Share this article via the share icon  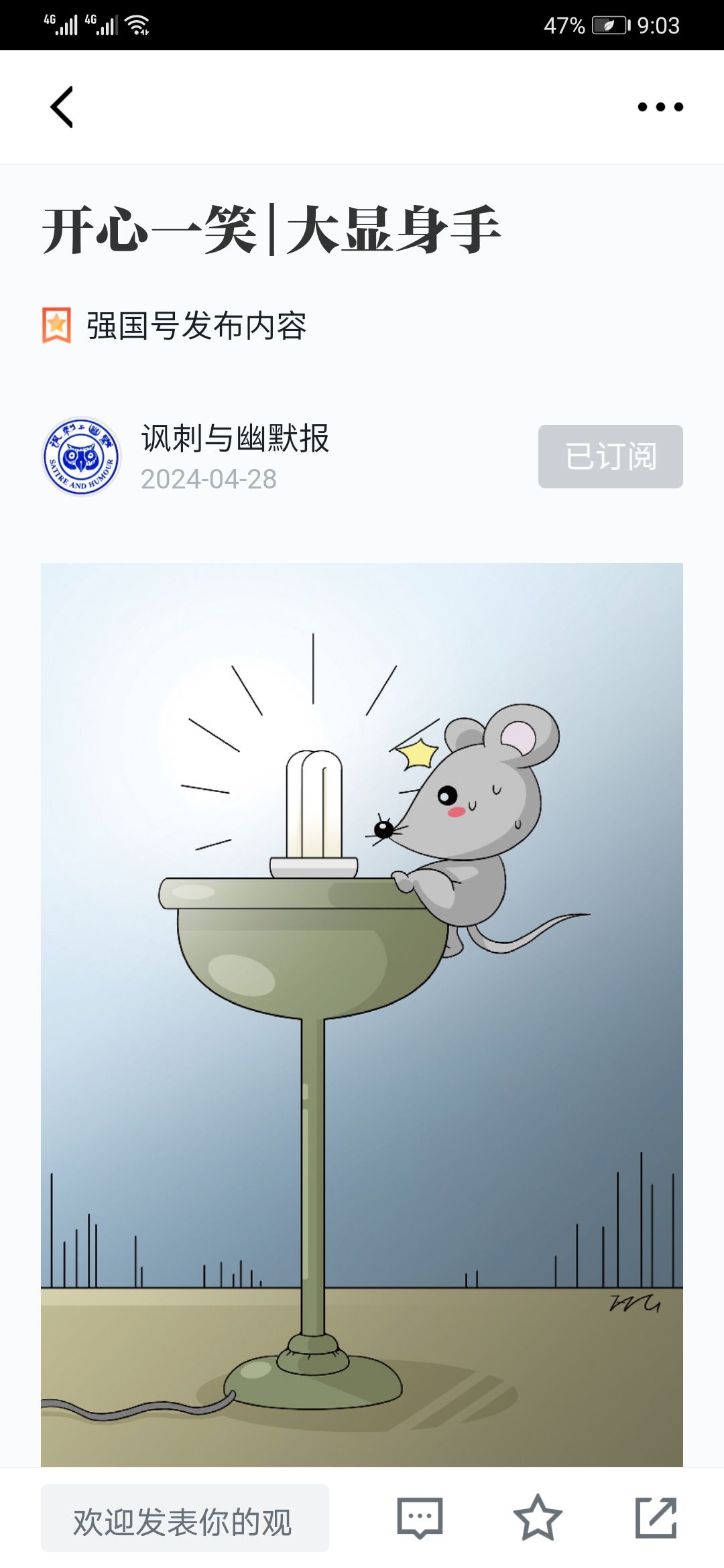click(656, 1518)
